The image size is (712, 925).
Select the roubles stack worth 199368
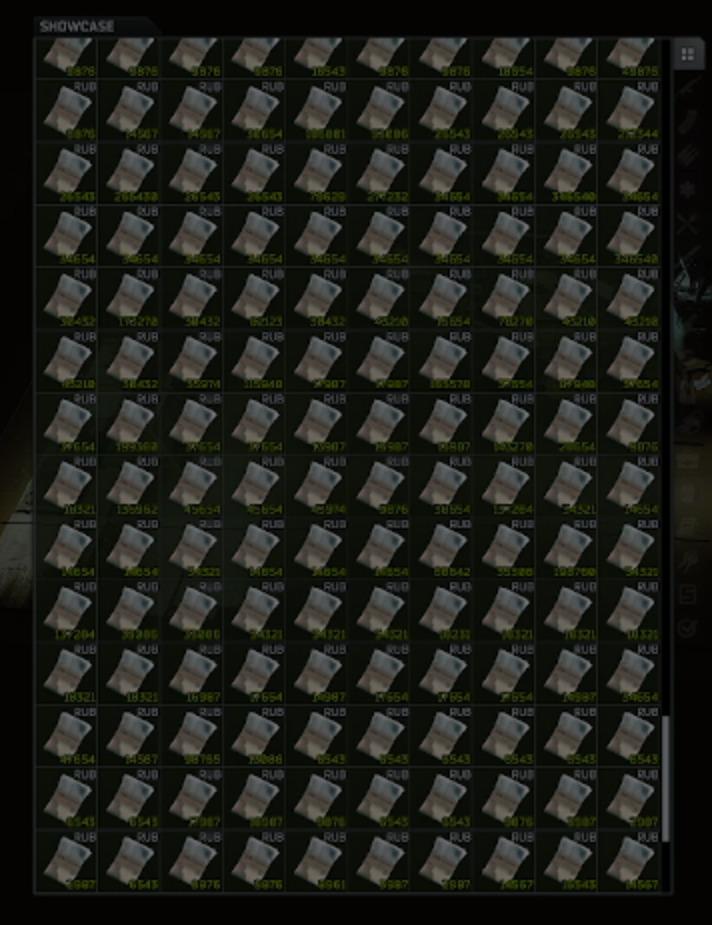129,423
